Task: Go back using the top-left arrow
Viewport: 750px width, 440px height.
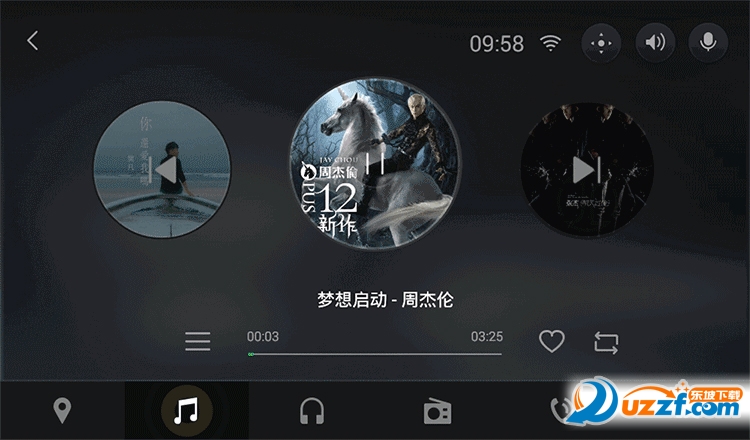Action: [33, 41]
